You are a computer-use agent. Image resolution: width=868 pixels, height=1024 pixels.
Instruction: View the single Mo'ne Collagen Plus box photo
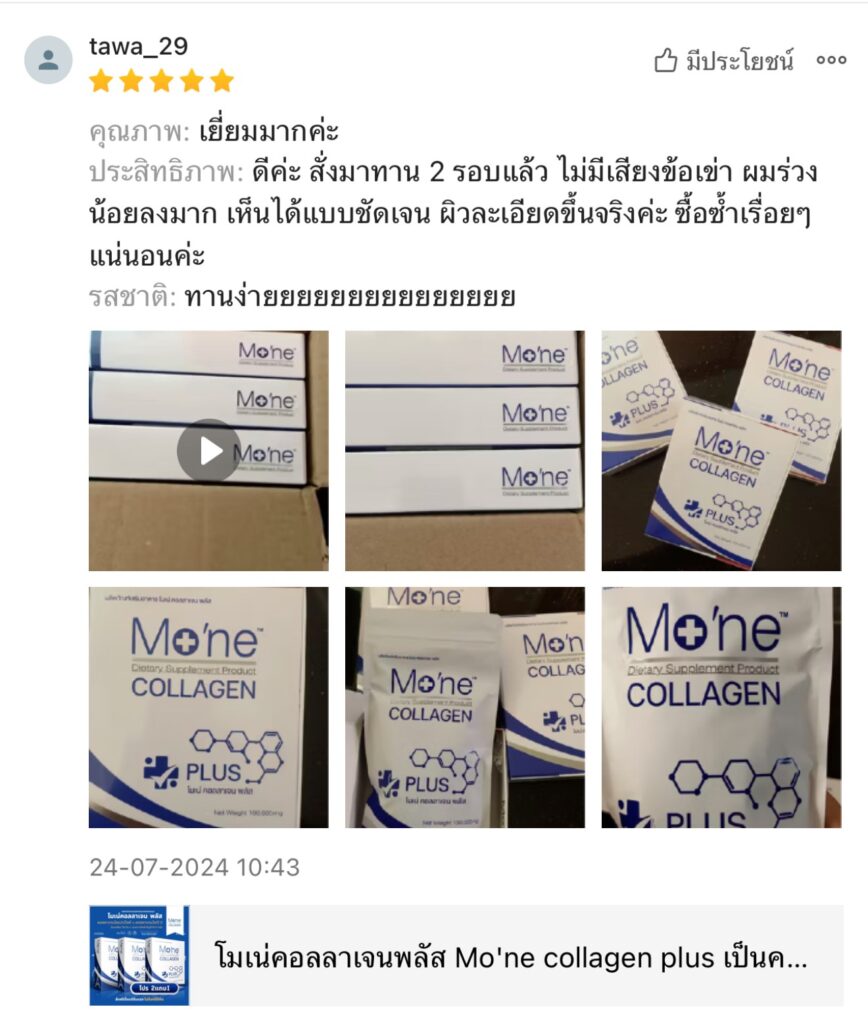(x=208, y=707)
